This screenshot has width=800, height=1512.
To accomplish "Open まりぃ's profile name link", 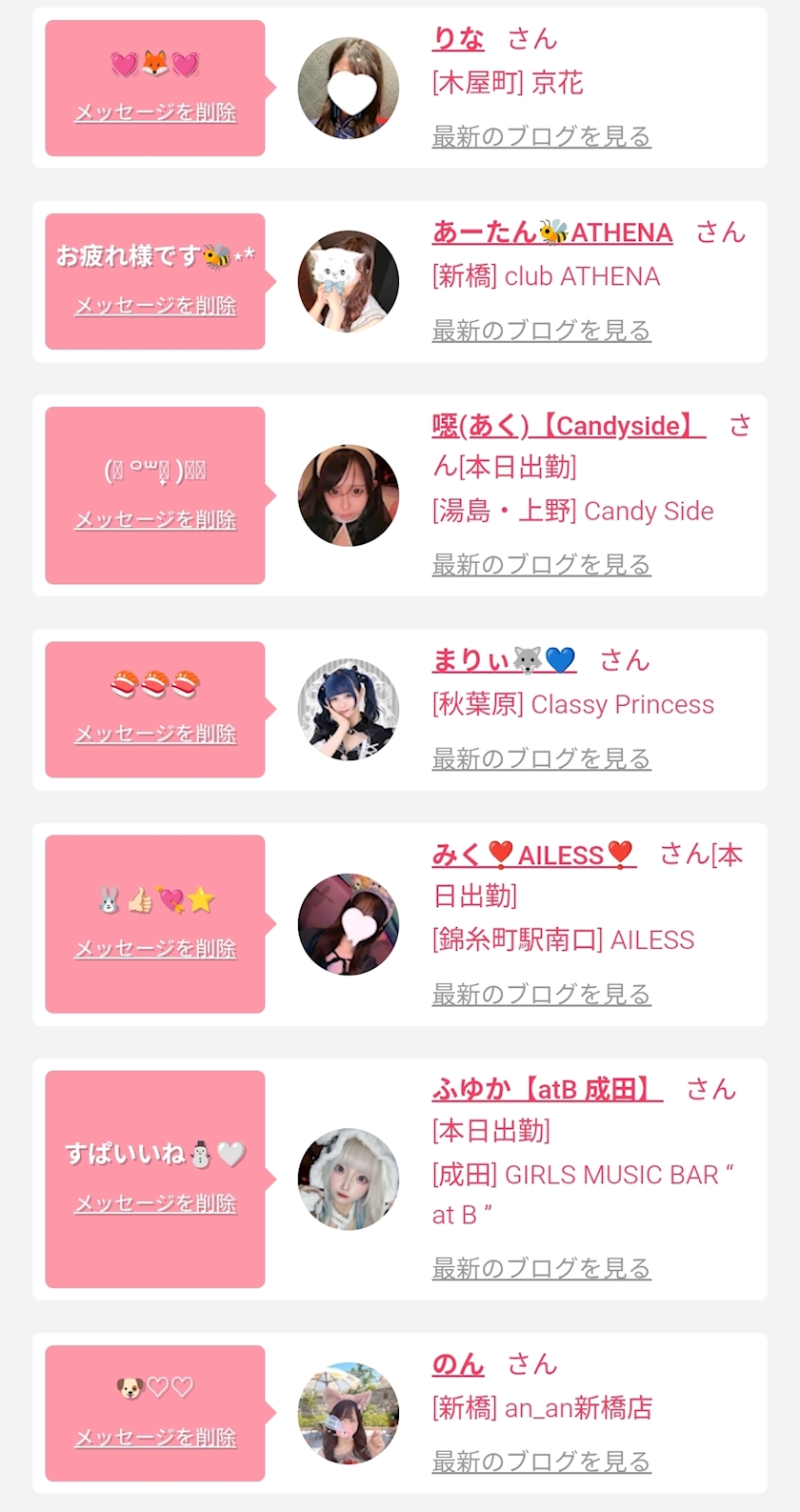I will (504, 660).
